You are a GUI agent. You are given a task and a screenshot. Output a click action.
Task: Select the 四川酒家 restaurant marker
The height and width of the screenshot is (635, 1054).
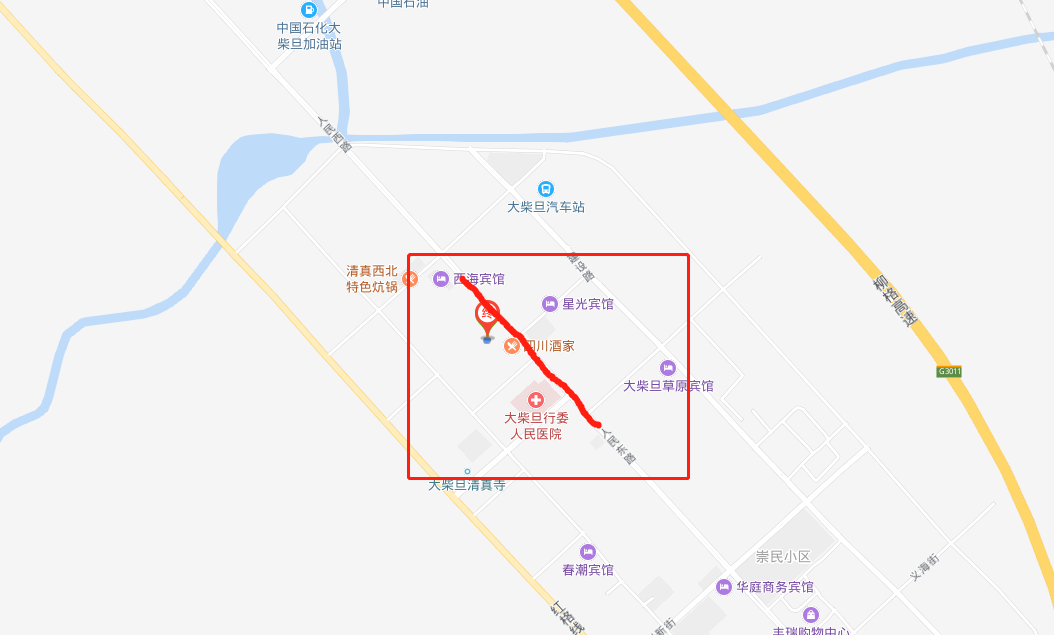[x=512, y=346]
